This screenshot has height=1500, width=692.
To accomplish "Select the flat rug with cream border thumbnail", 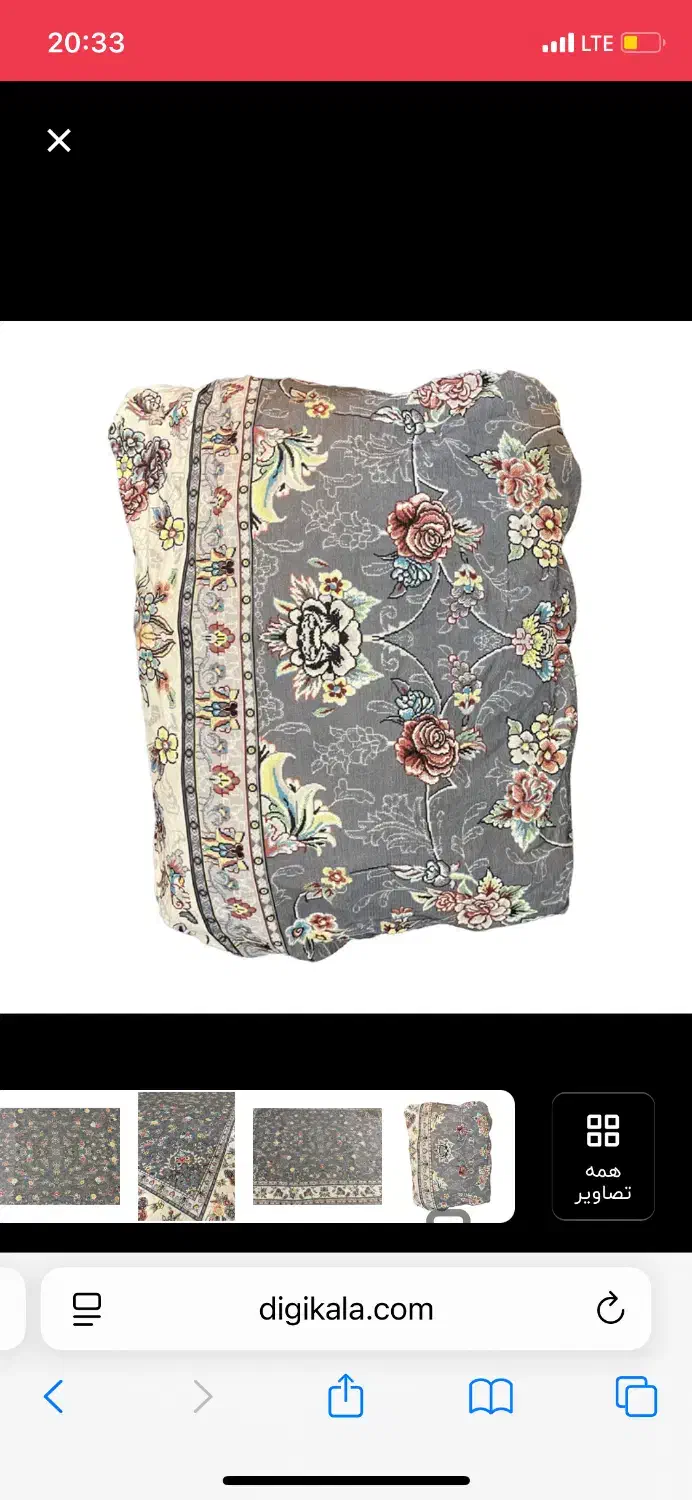I will (x=317, y=1155).
